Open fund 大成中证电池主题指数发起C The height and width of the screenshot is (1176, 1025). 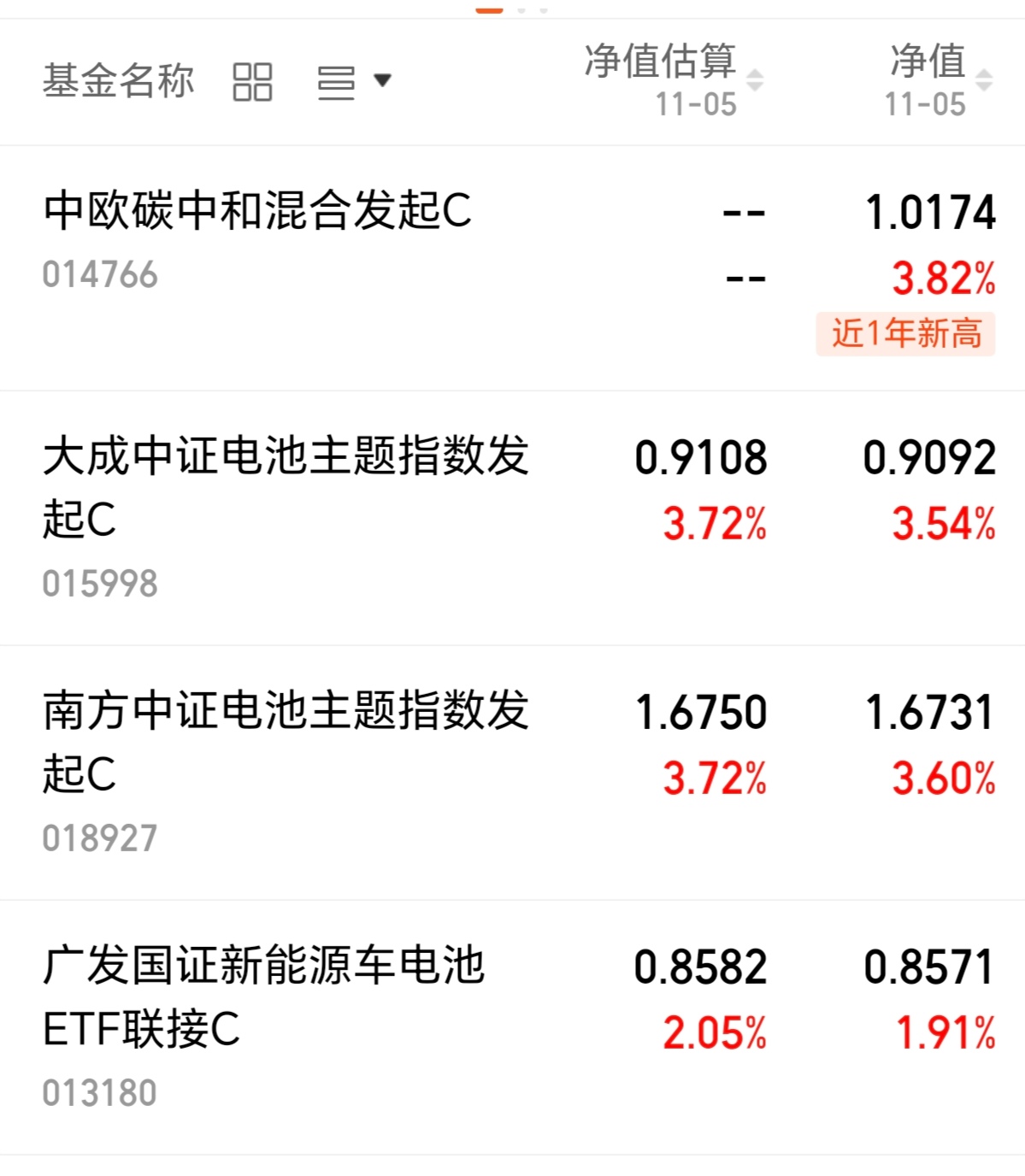[x=512, y=518]
